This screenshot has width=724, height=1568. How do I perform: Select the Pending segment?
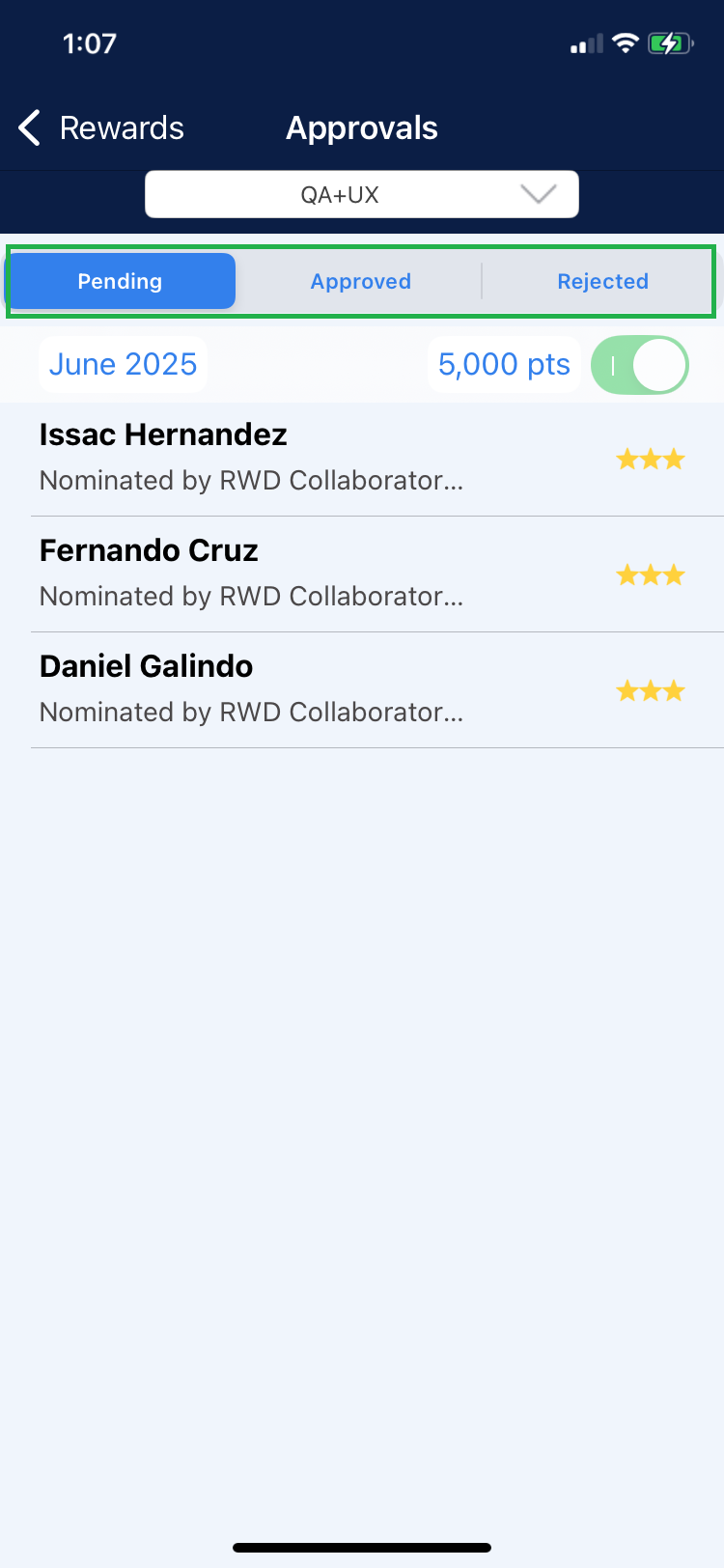click(x=121, y=282)
